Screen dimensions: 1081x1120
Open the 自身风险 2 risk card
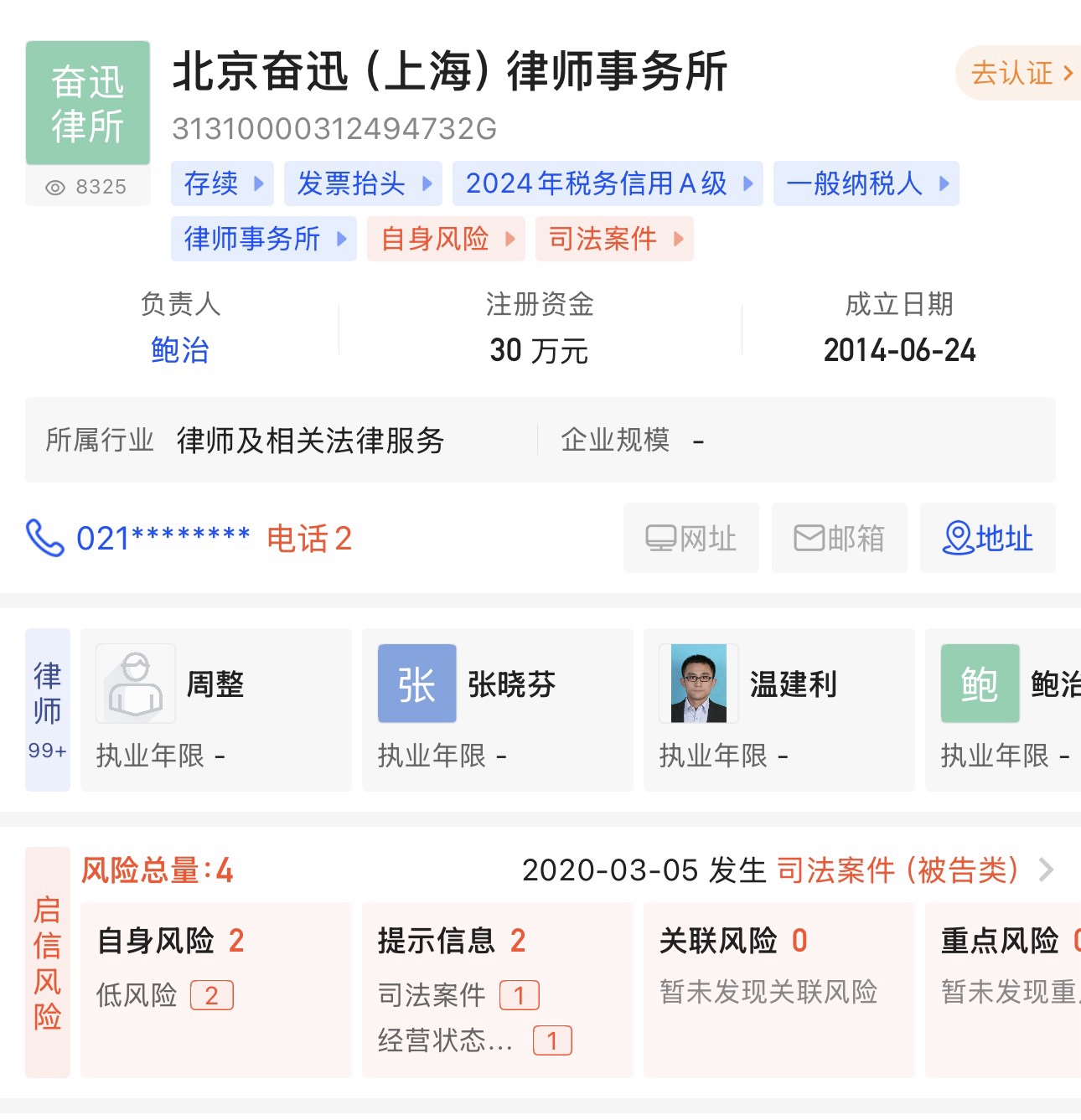[215, 988]
